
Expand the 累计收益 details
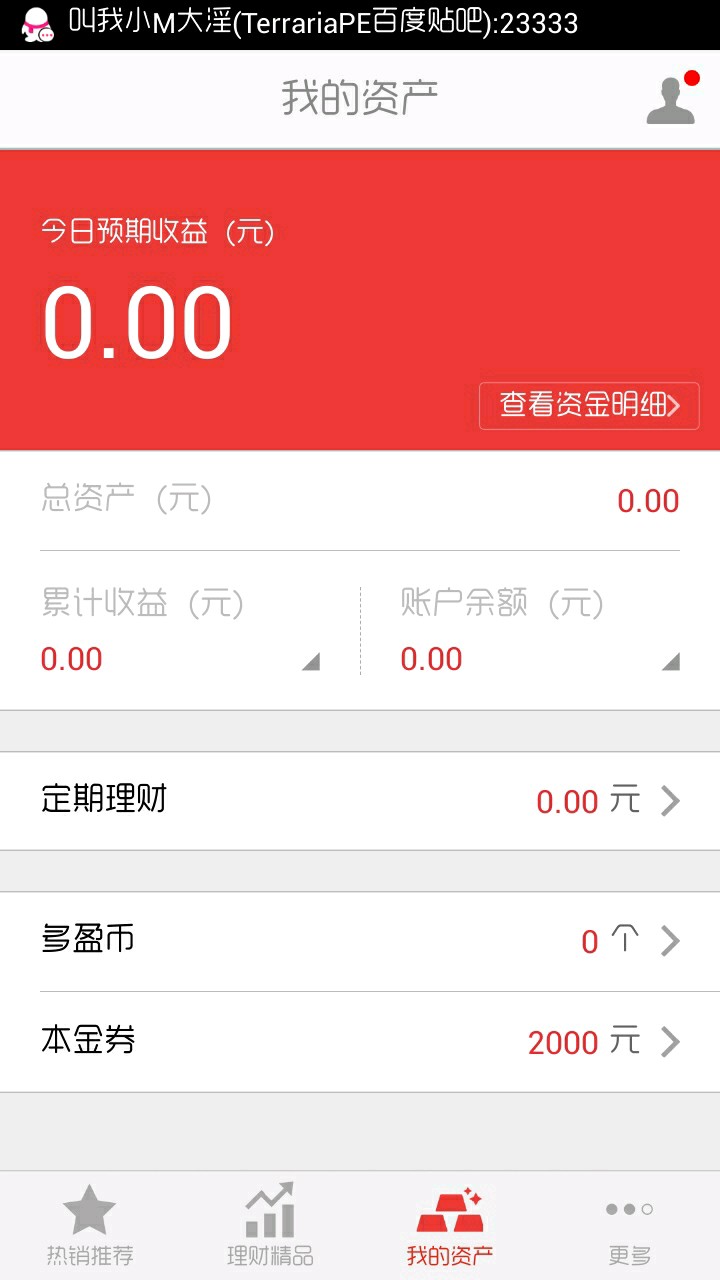coord(310,660)
